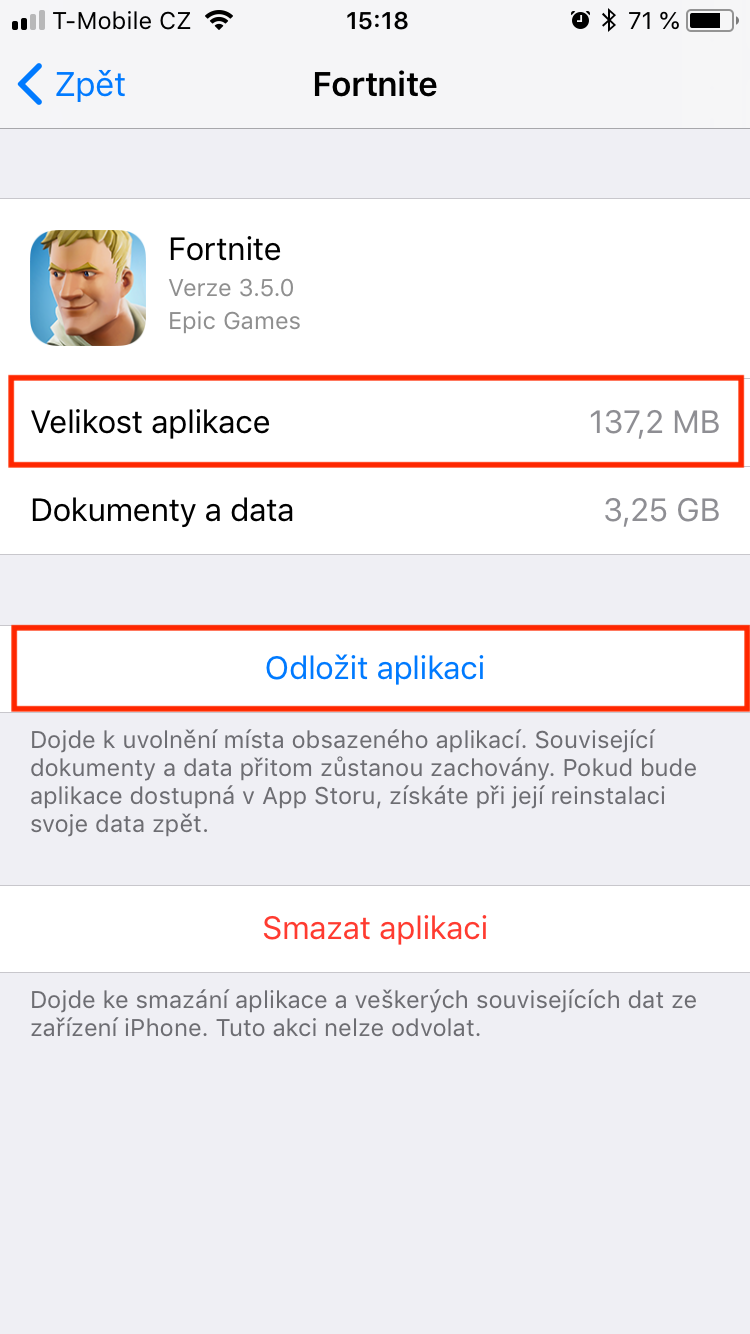Go back with the Zpět button

pos(72,85)
